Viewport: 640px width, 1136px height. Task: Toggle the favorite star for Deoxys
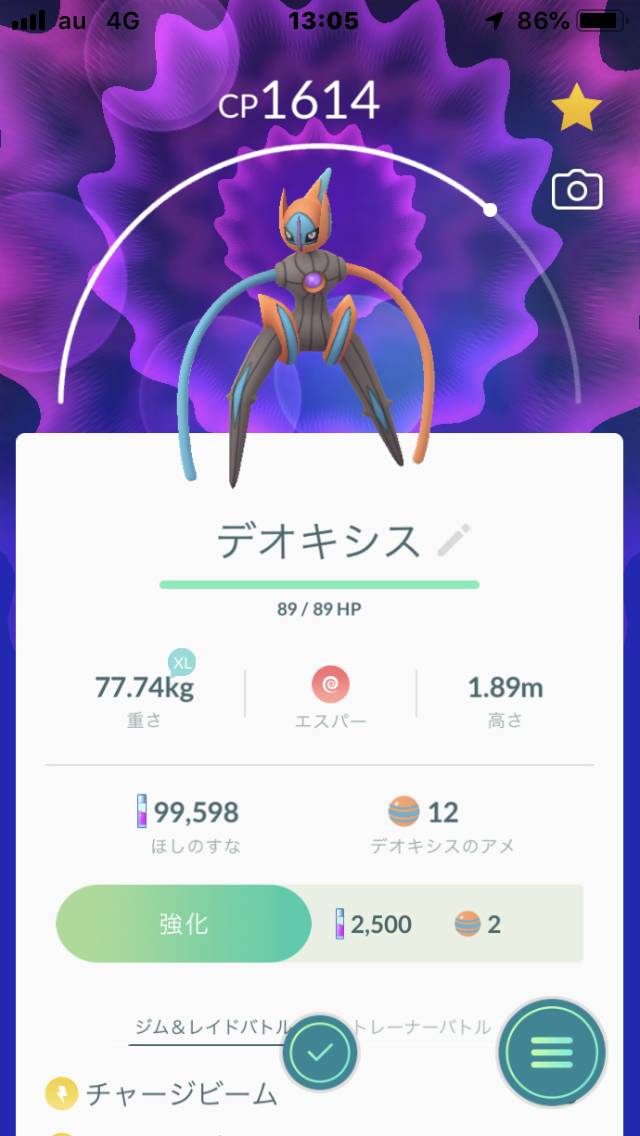[577, 109]
